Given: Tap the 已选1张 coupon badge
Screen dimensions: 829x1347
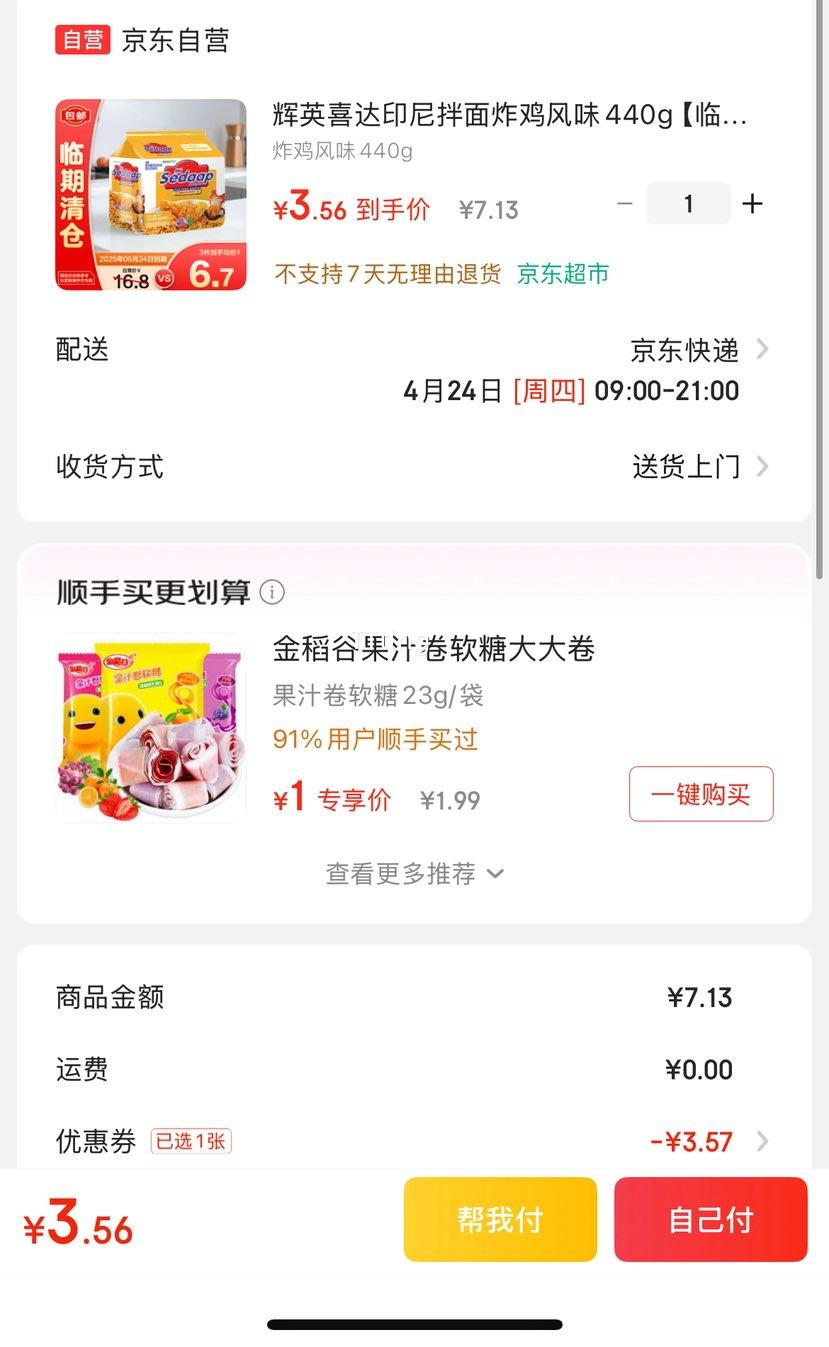Looking at the screenshot, I should [190, 1141].
